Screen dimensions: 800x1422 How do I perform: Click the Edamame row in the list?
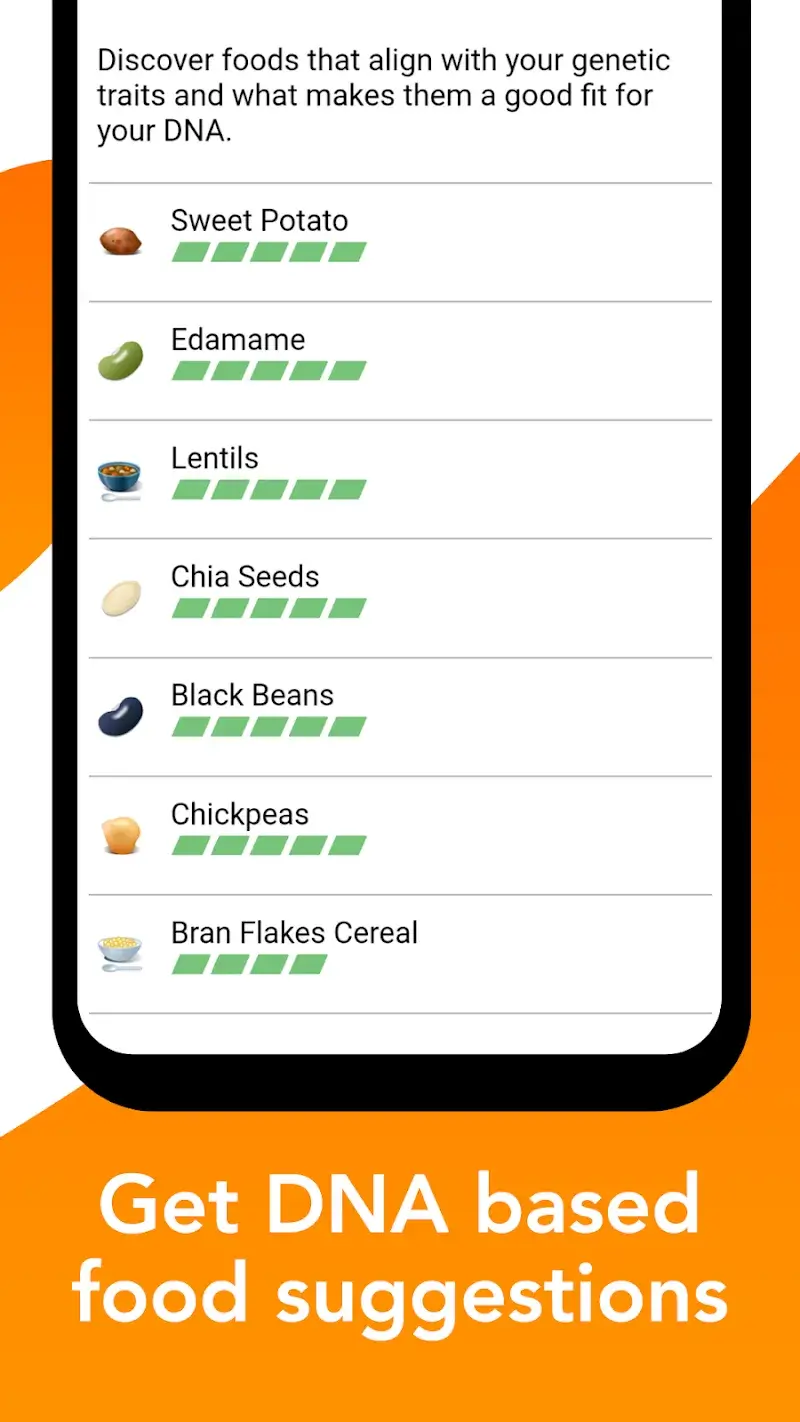pyautogui.click(x=400, y=359)
